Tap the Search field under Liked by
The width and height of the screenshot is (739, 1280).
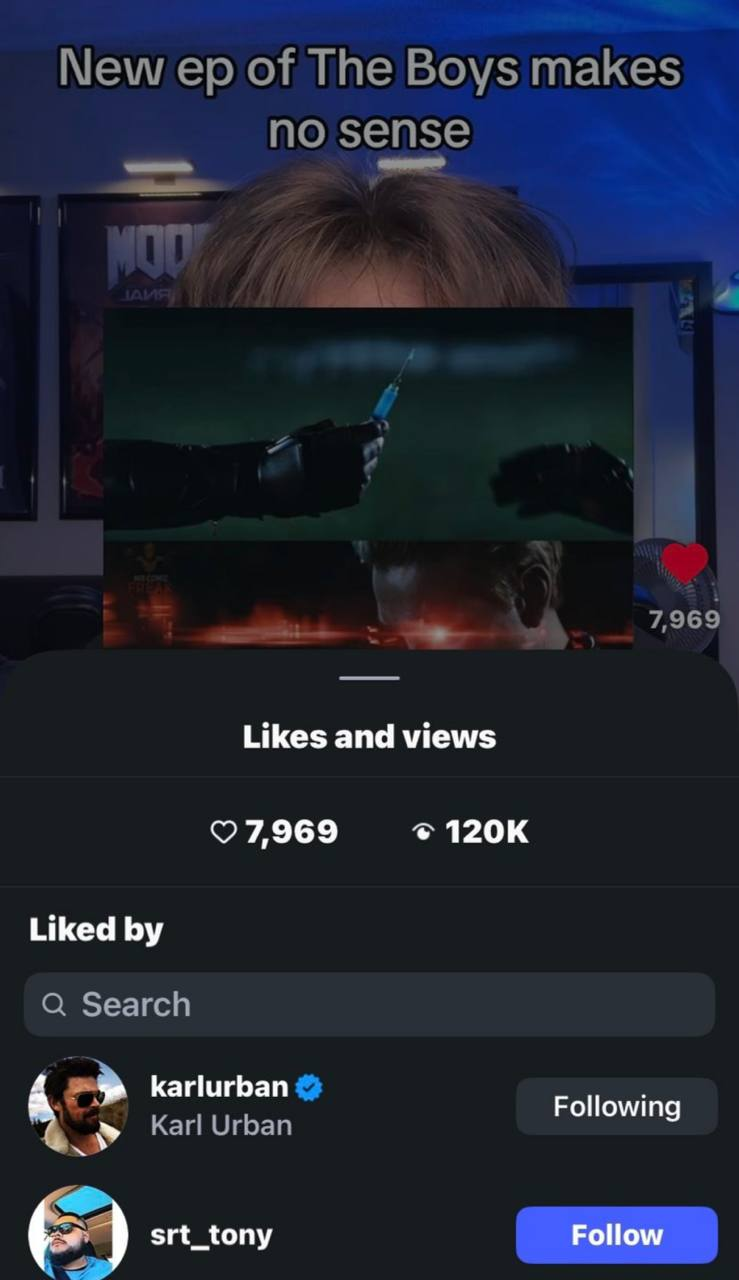point(369,1004)
